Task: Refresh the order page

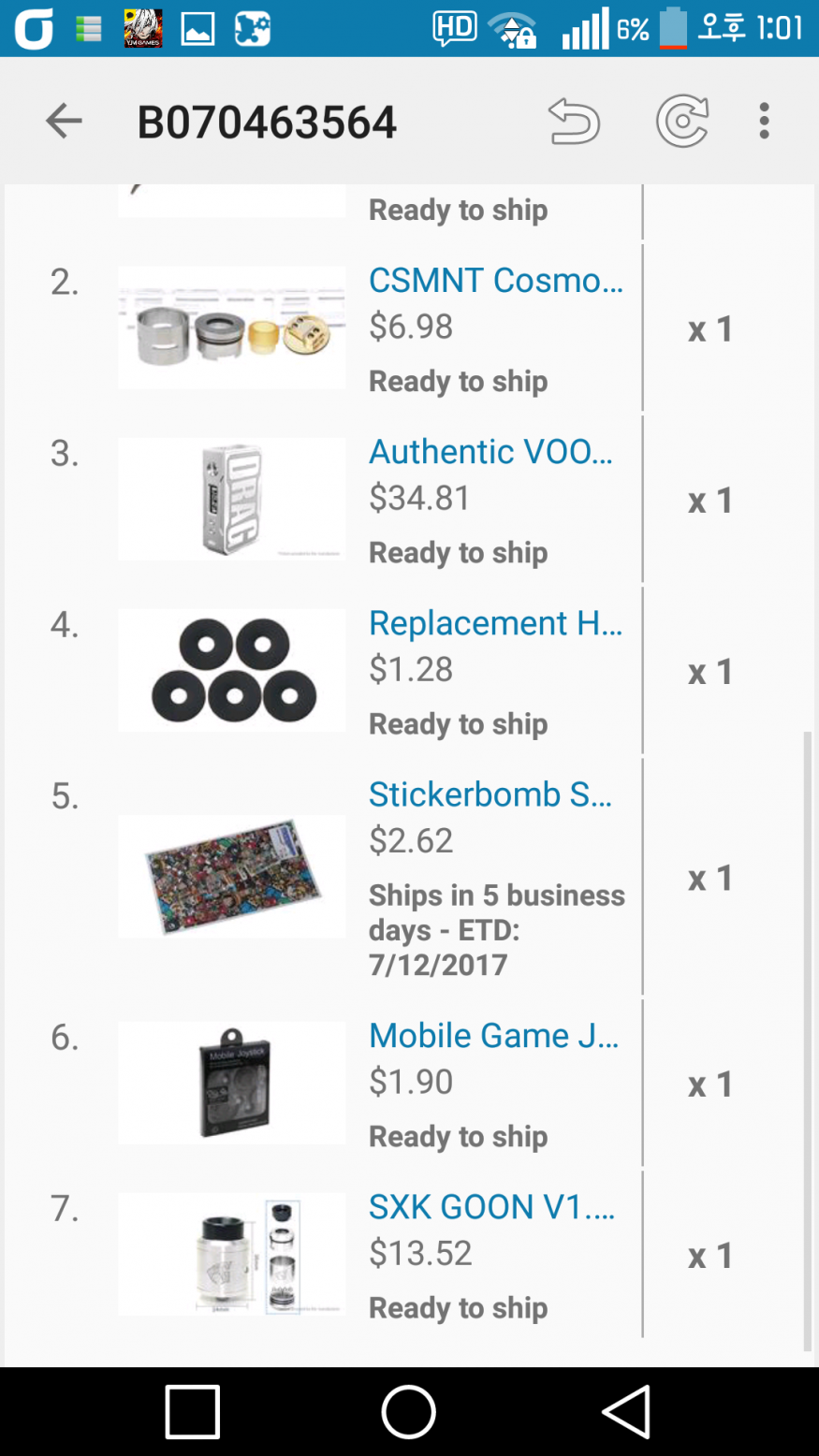Action: 681,122
